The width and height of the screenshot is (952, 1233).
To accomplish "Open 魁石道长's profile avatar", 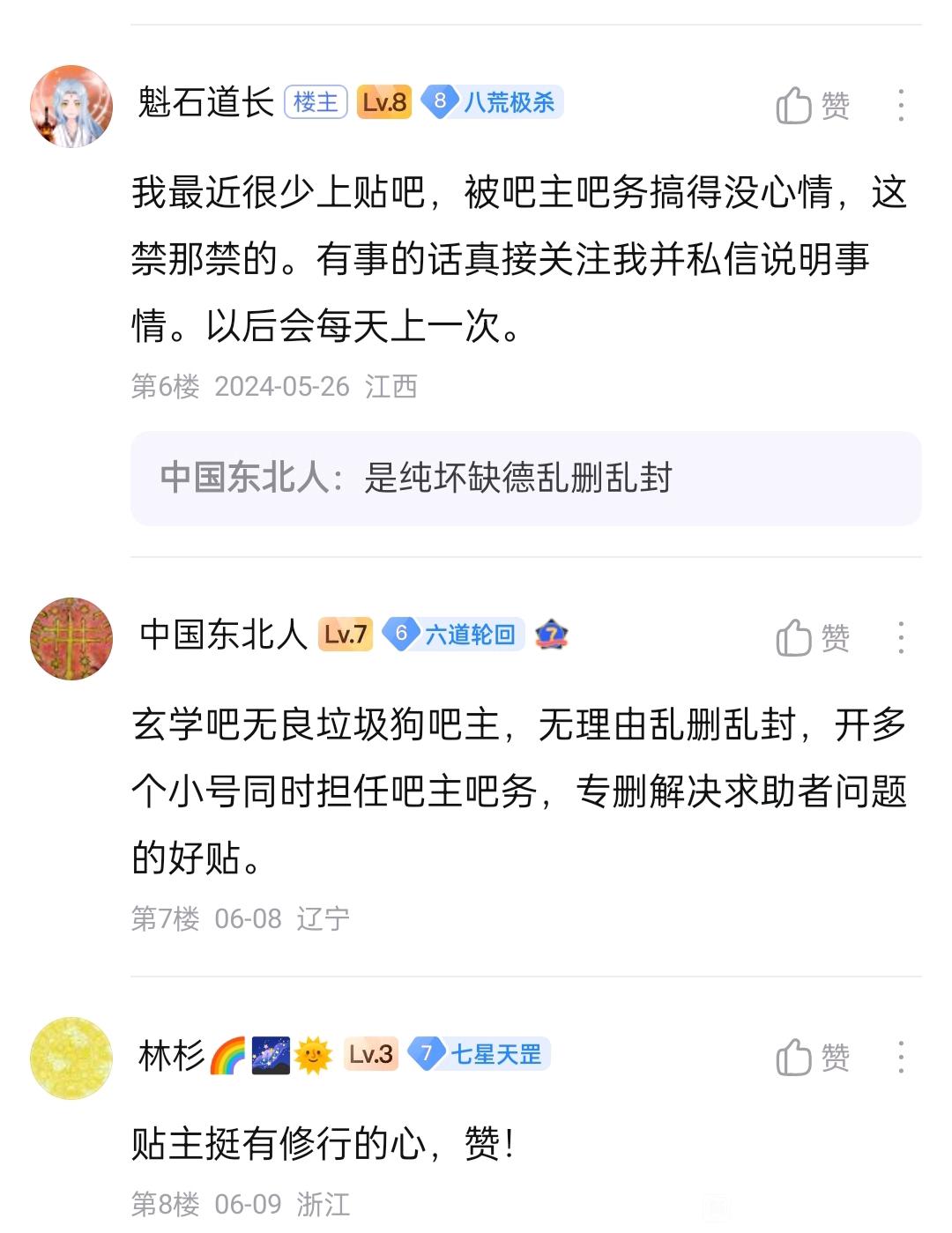I will pos(71,106).
